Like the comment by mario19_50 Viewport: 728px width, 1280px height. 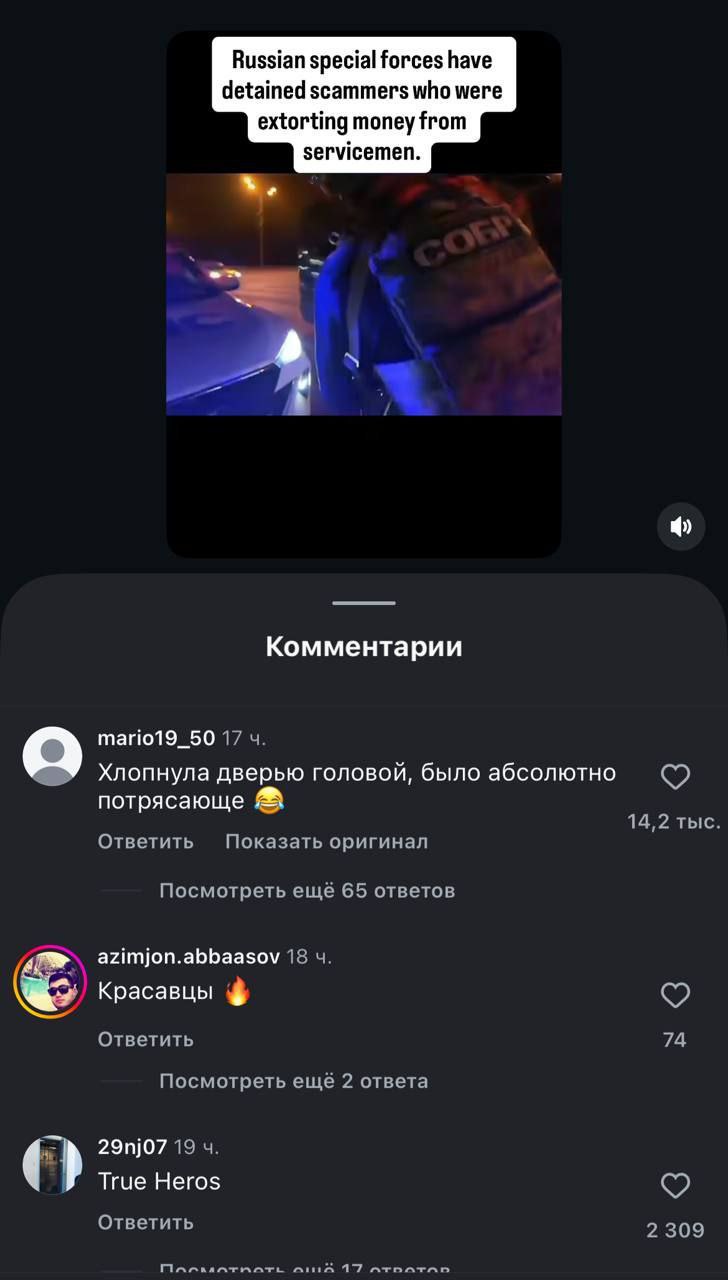click(x=676, y=777)
